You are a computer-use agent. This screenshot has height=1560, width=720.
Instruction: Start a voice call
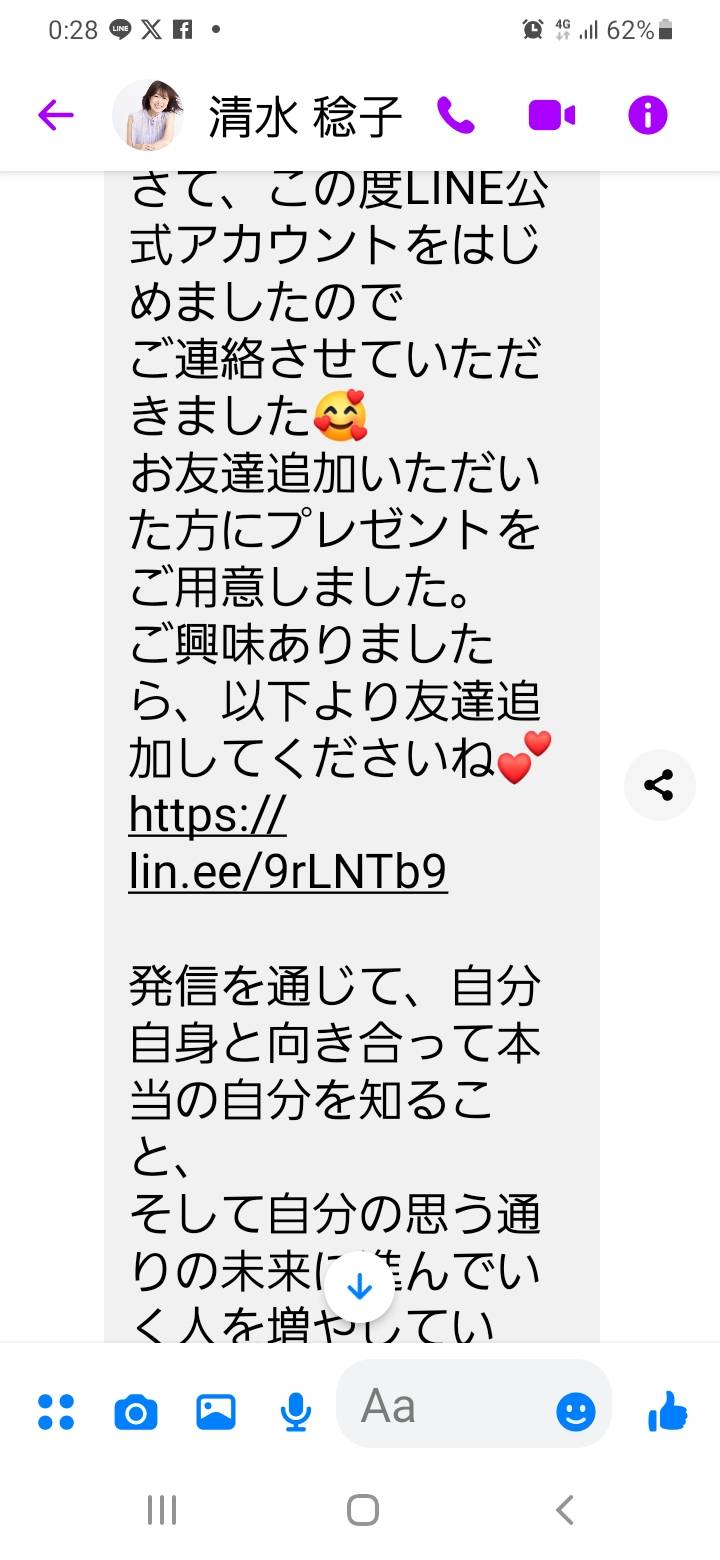[x=456, y=116]
